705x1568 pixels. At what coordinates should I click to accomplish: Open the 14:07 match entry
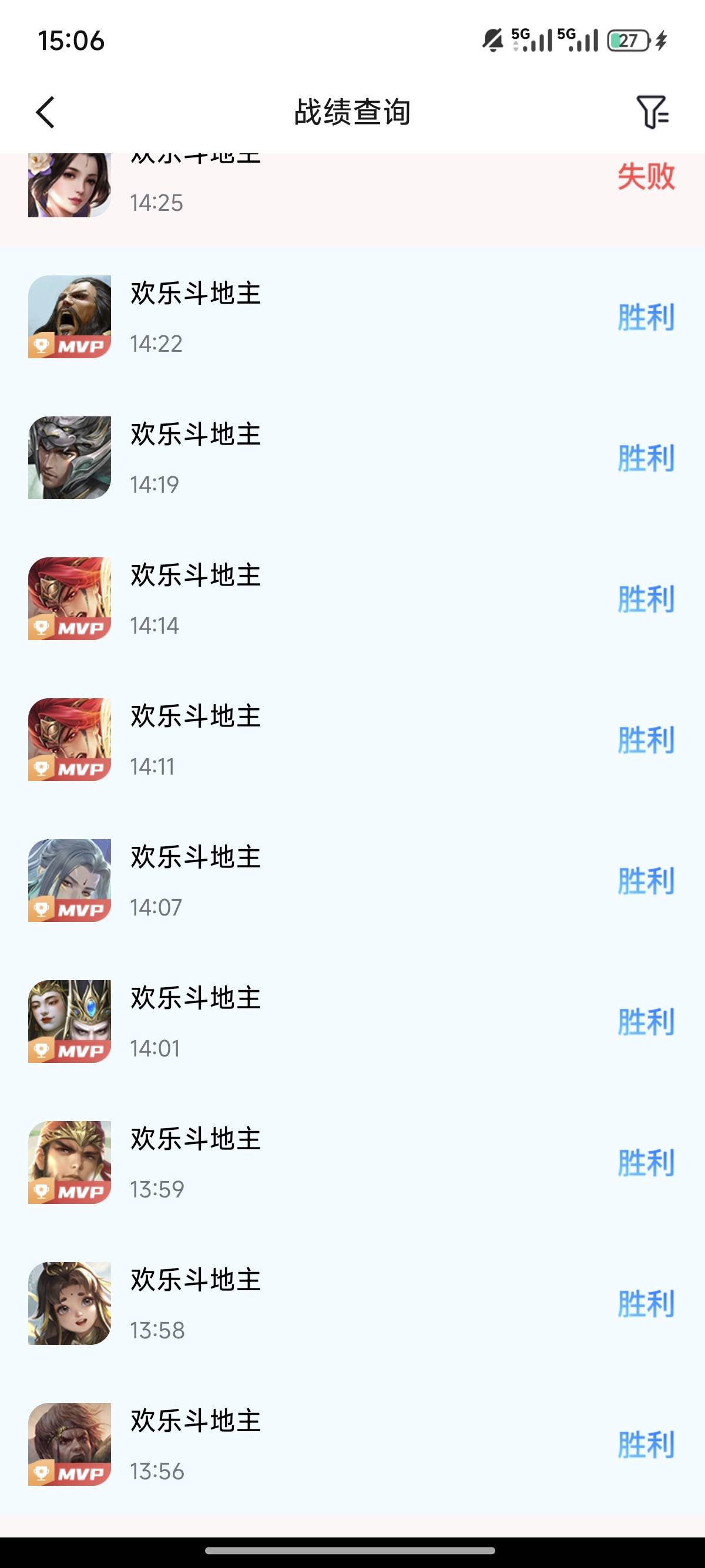(x=352, y=881)
